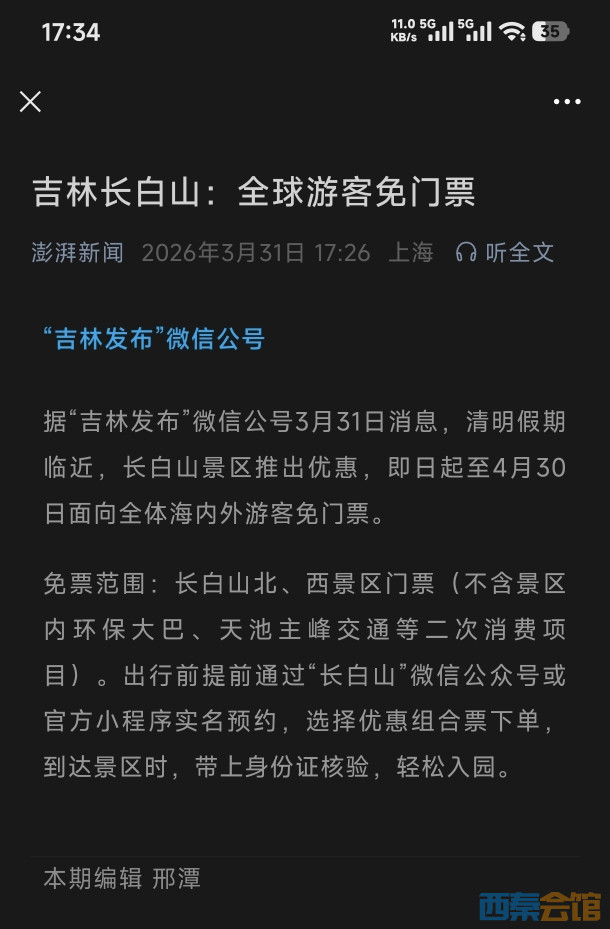The image size is (610, 929).
Task: Open the "吉林发布"微信公号 link
Action: click(x=154, y=339)
